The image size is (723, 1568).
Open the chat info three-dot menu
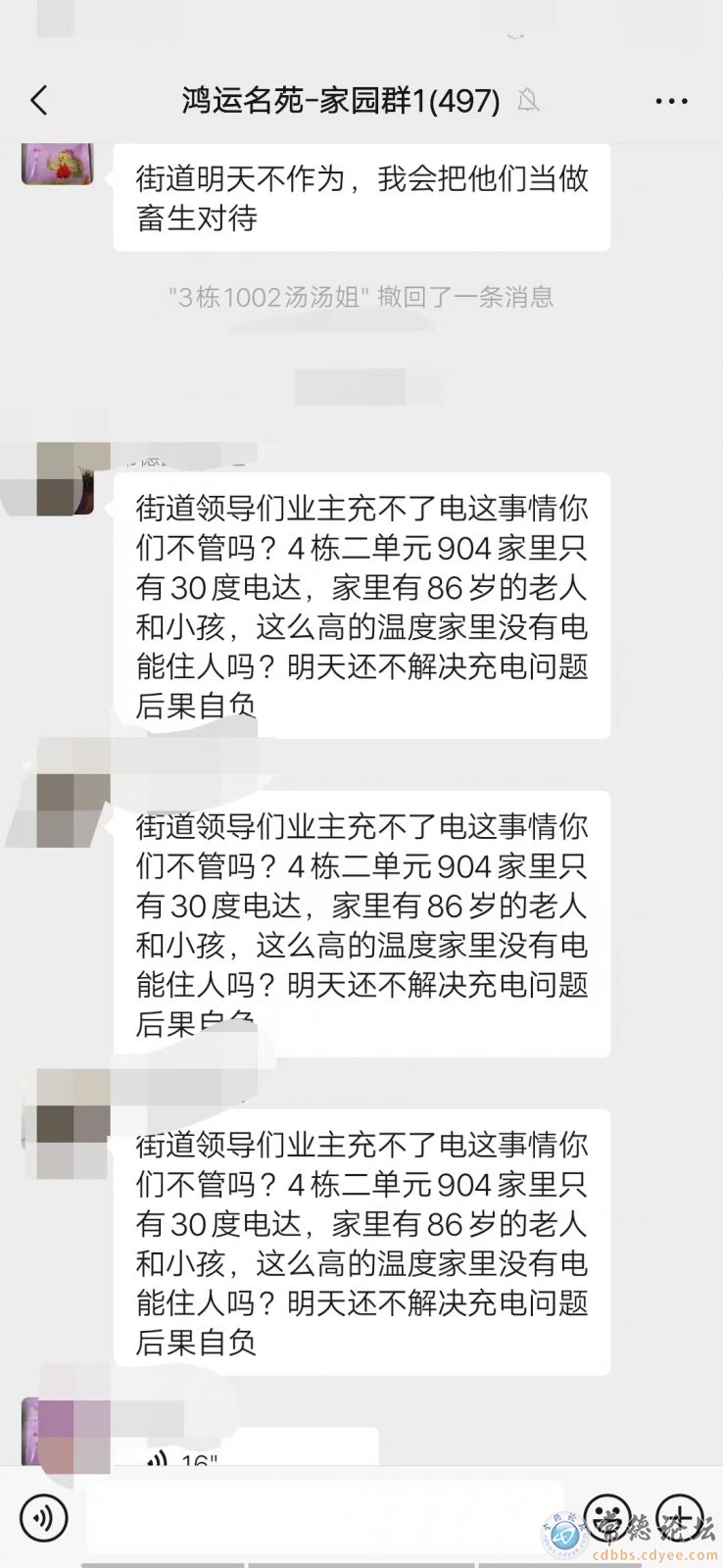671,100
